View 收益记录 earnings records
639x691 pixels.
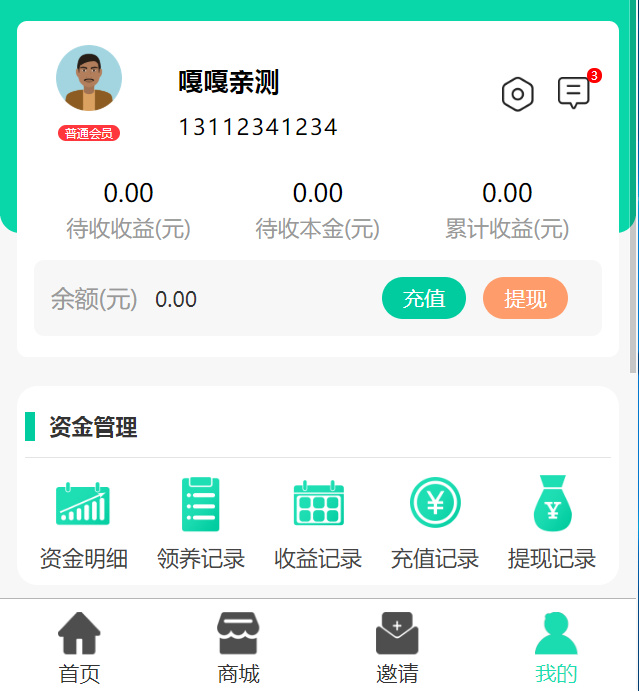(318, 522)
